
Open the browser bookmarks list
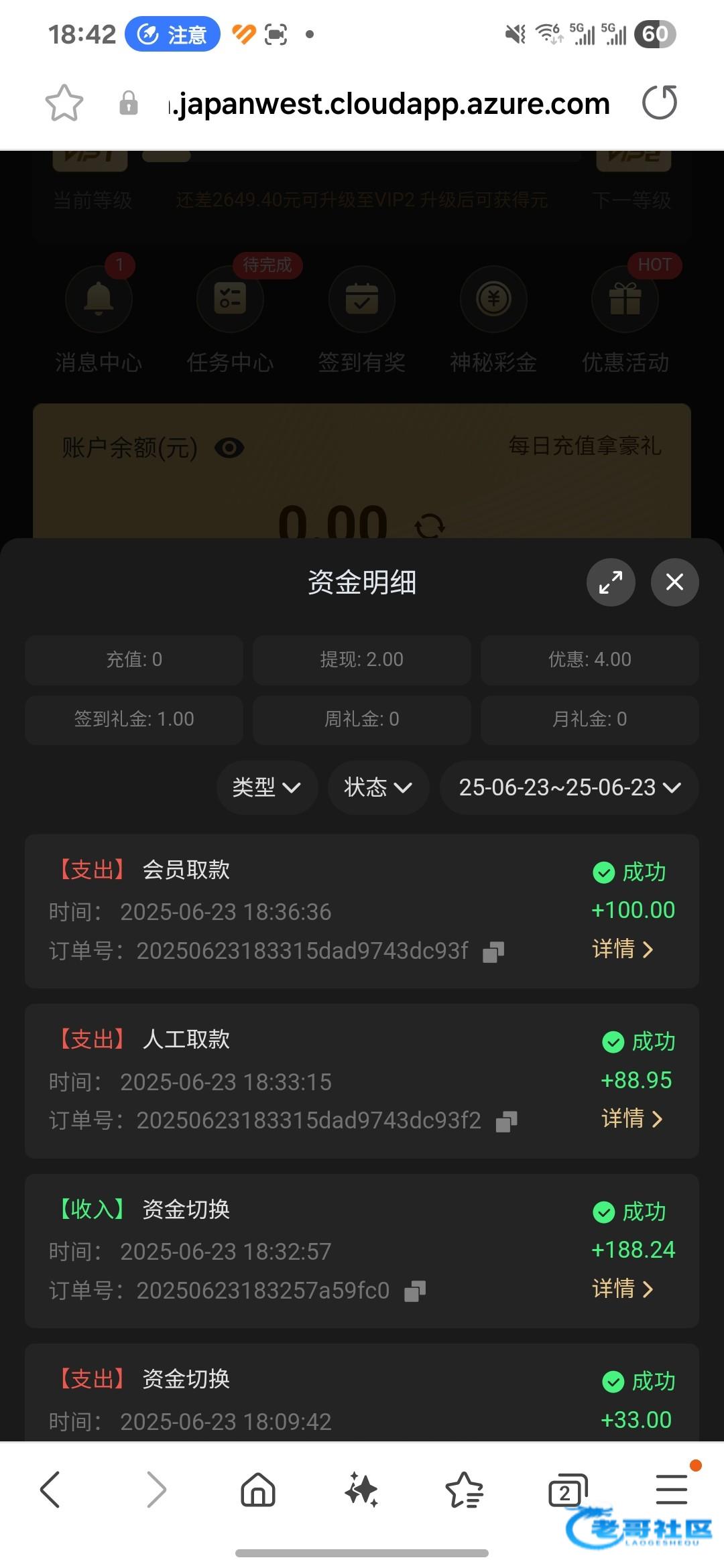(464, 1490)
